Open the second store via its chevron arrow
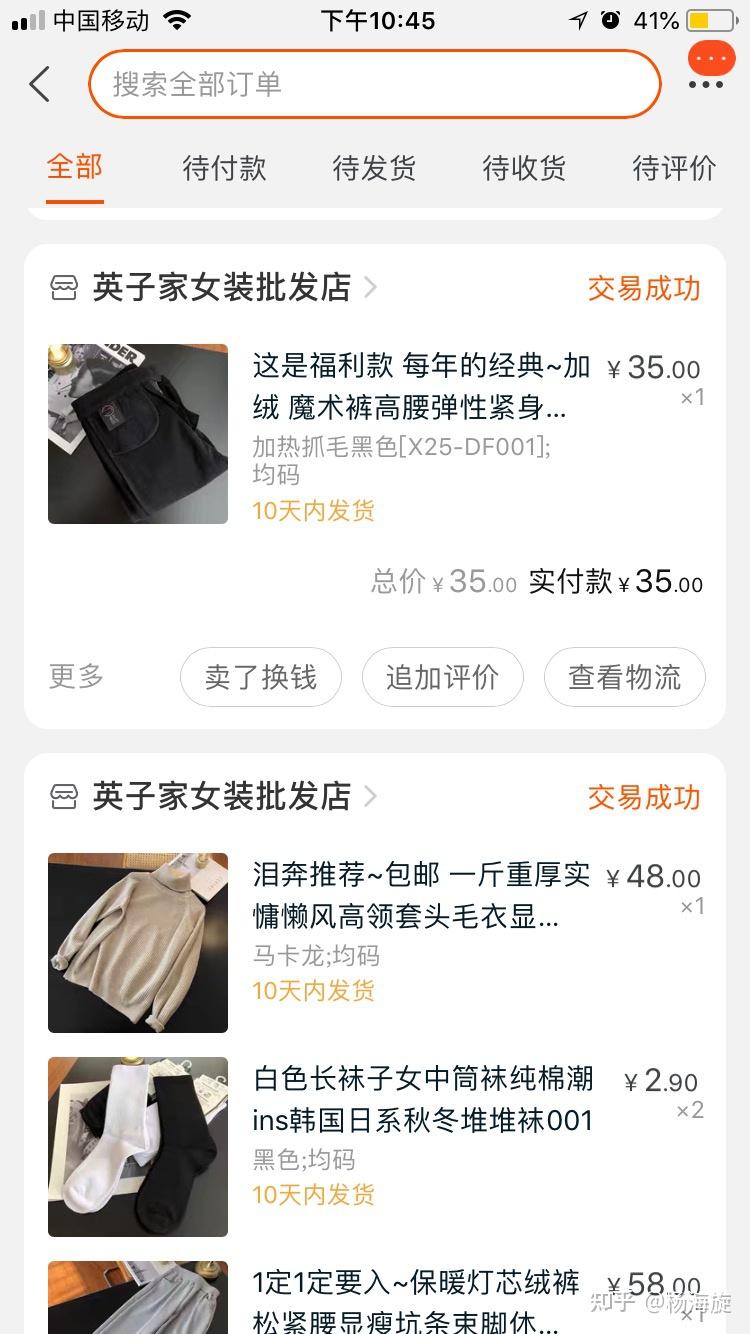 tap(371, 797)
